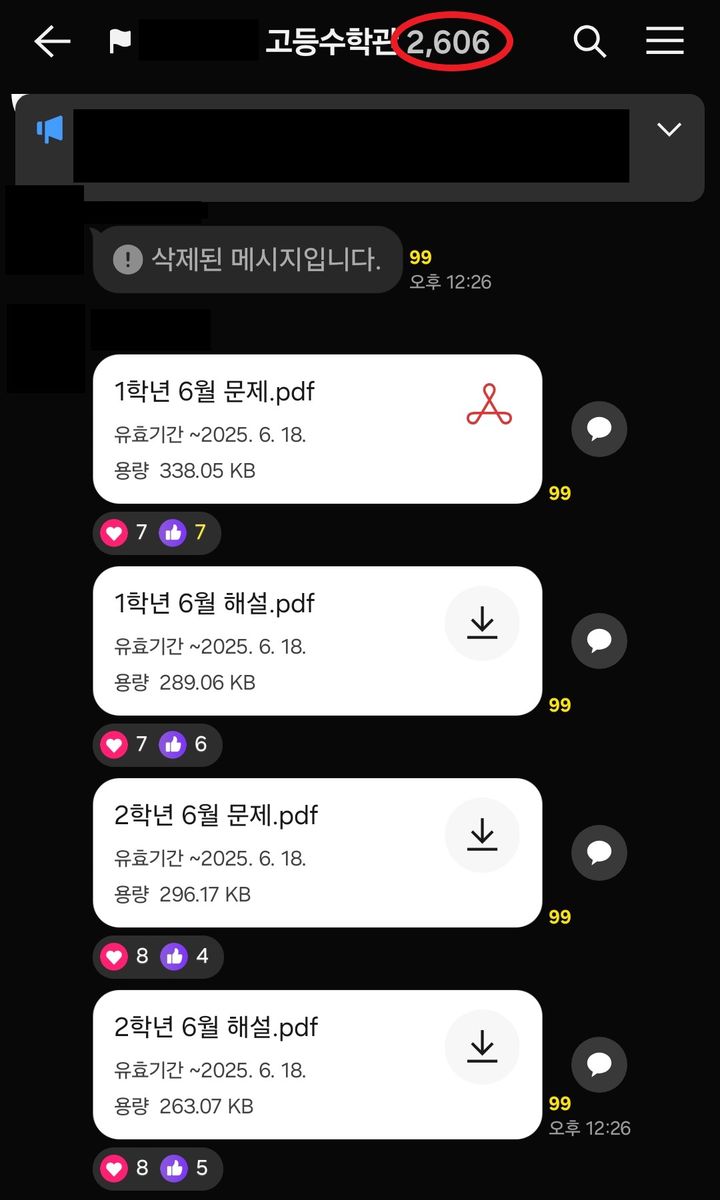Open the chat search icon

(x=589, y=42)
